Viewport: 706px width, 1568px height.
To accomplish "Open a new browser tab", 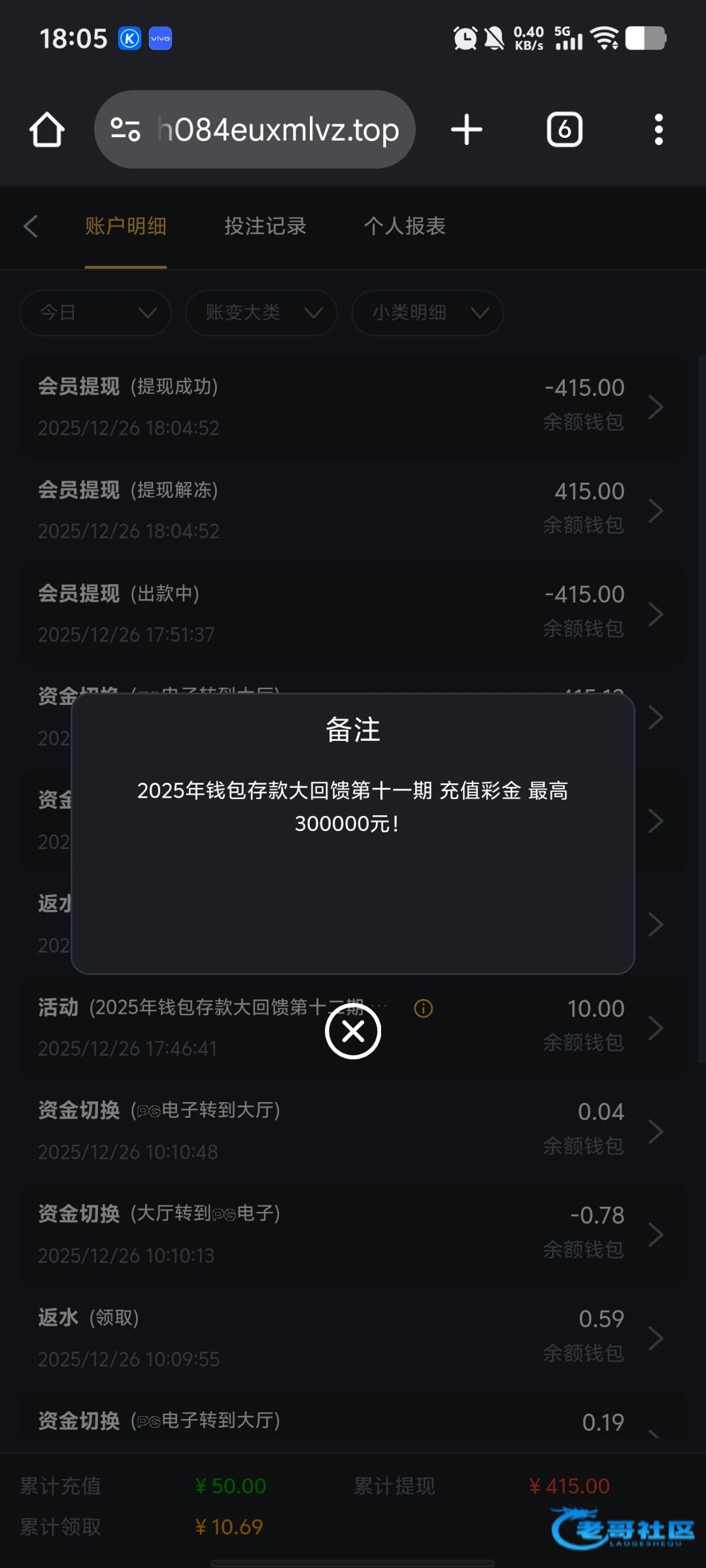I will click(x=467, y=129).
